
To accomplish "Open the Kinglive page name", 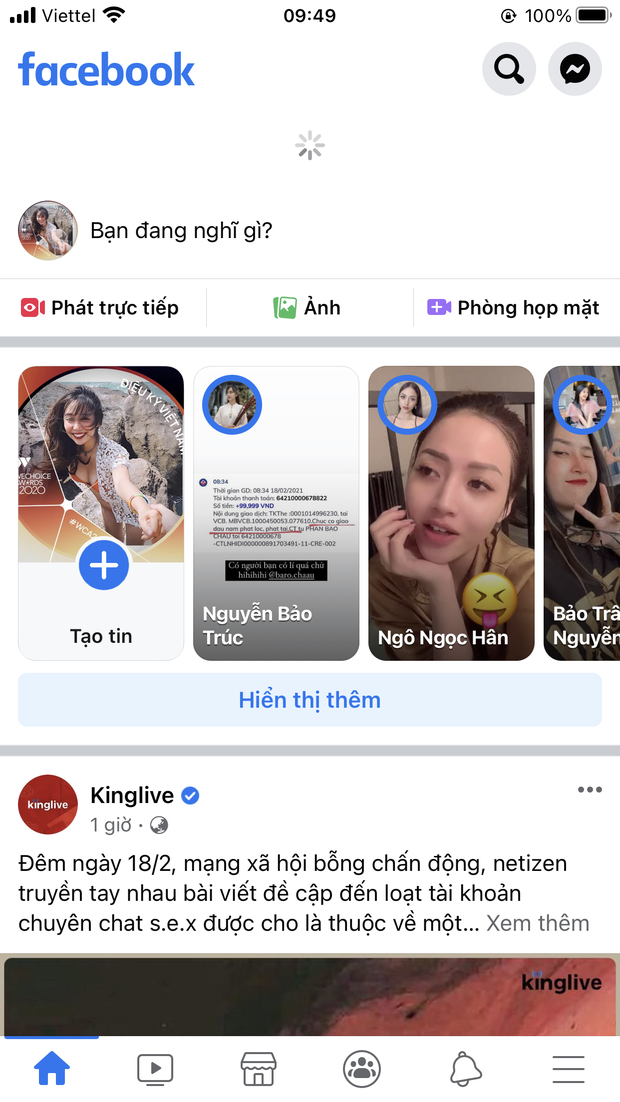I will [132, 796].
